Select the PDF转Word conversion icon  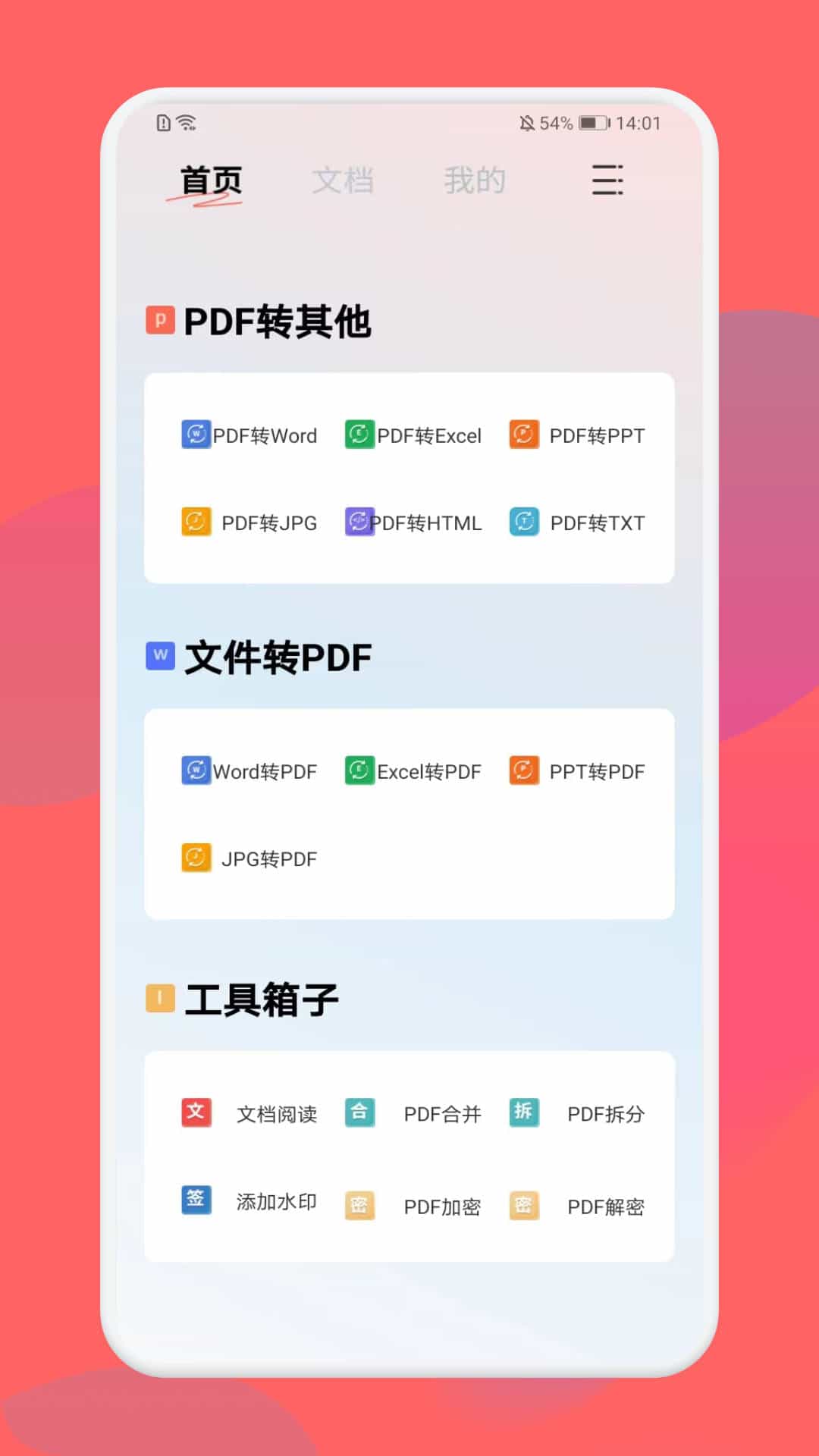[196, 435]
